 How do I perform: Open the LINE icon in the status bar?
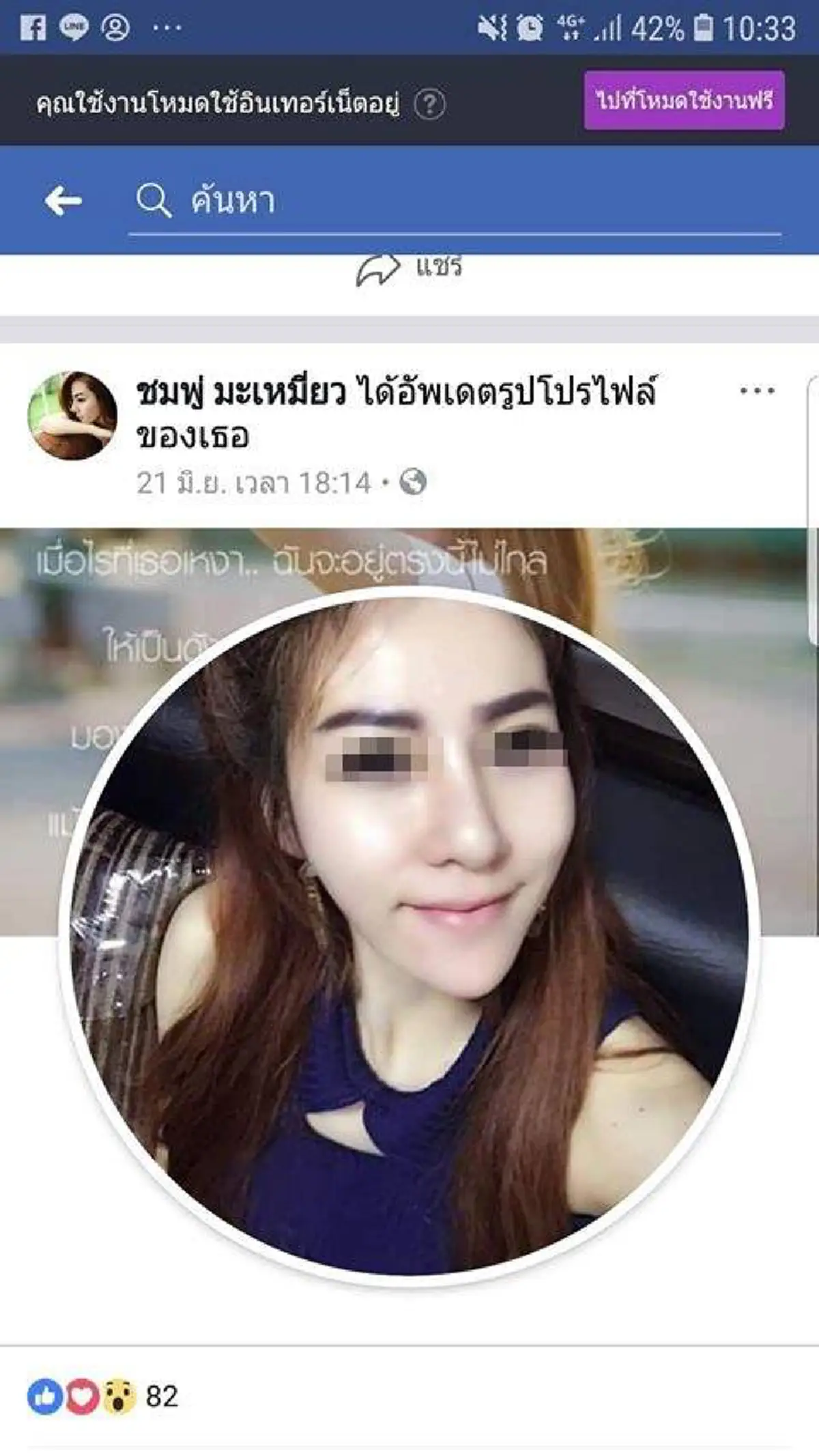tap(73, 26)
